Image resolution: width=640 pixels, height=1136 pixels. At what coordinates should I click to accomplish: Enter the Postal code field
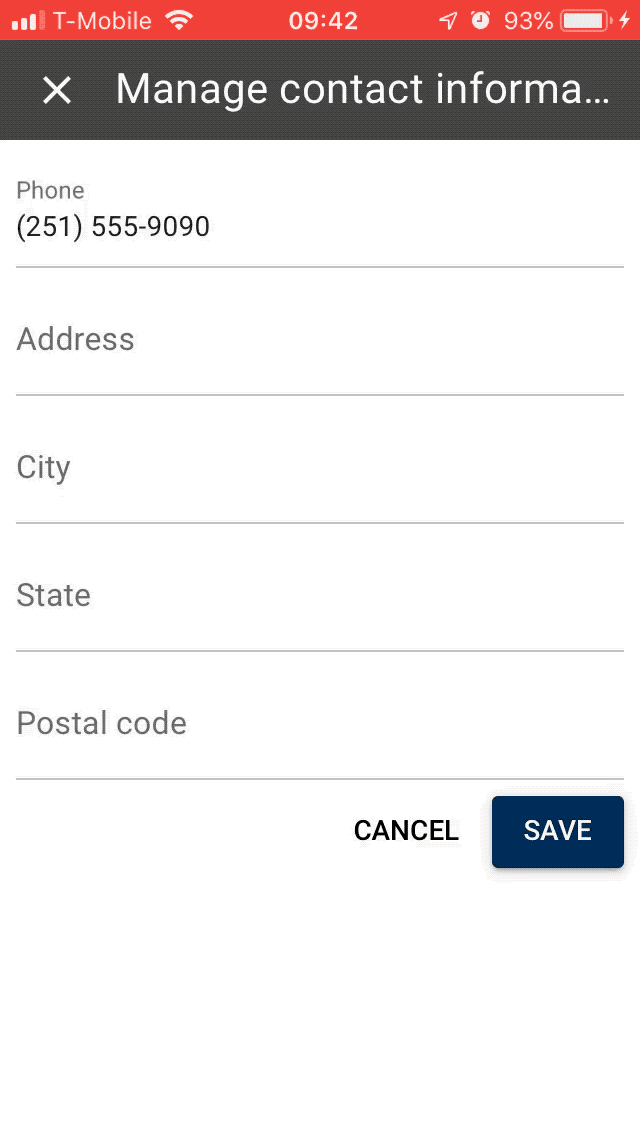point(320,725)
